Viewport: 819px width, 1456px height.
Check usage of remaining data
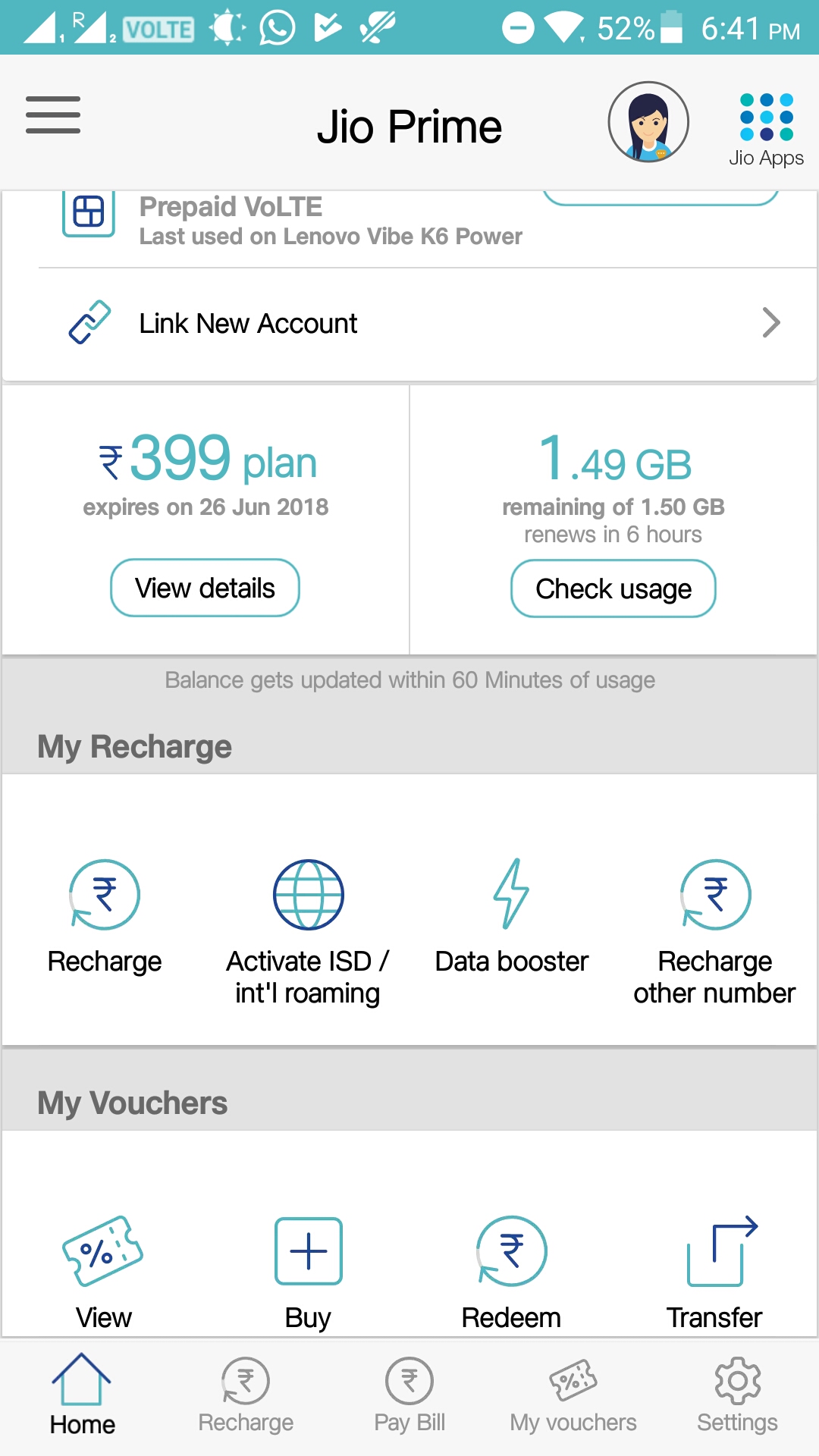tap(613, 588)
